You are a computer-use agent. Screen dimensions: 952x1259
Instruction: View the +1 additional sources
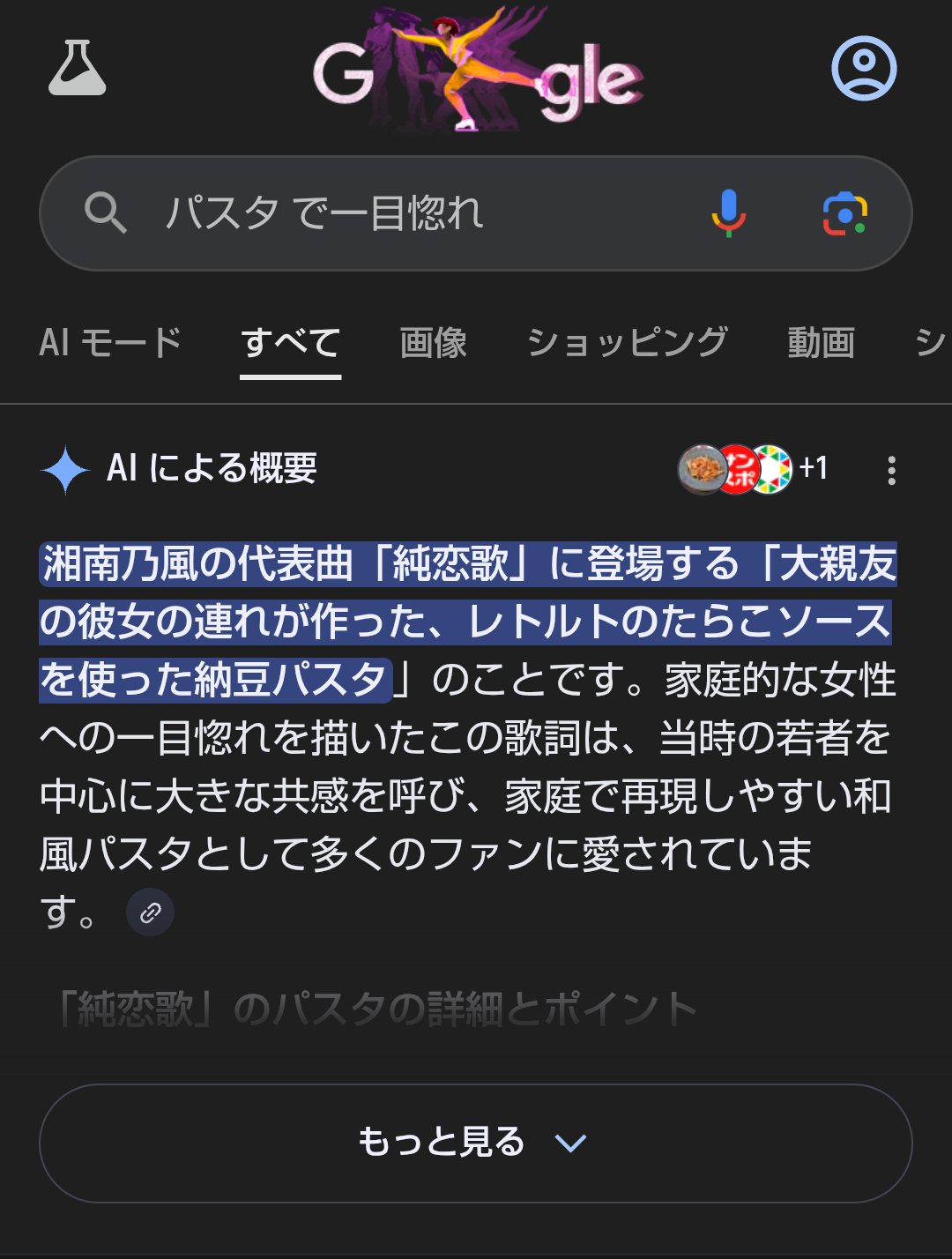pos(815,470)
